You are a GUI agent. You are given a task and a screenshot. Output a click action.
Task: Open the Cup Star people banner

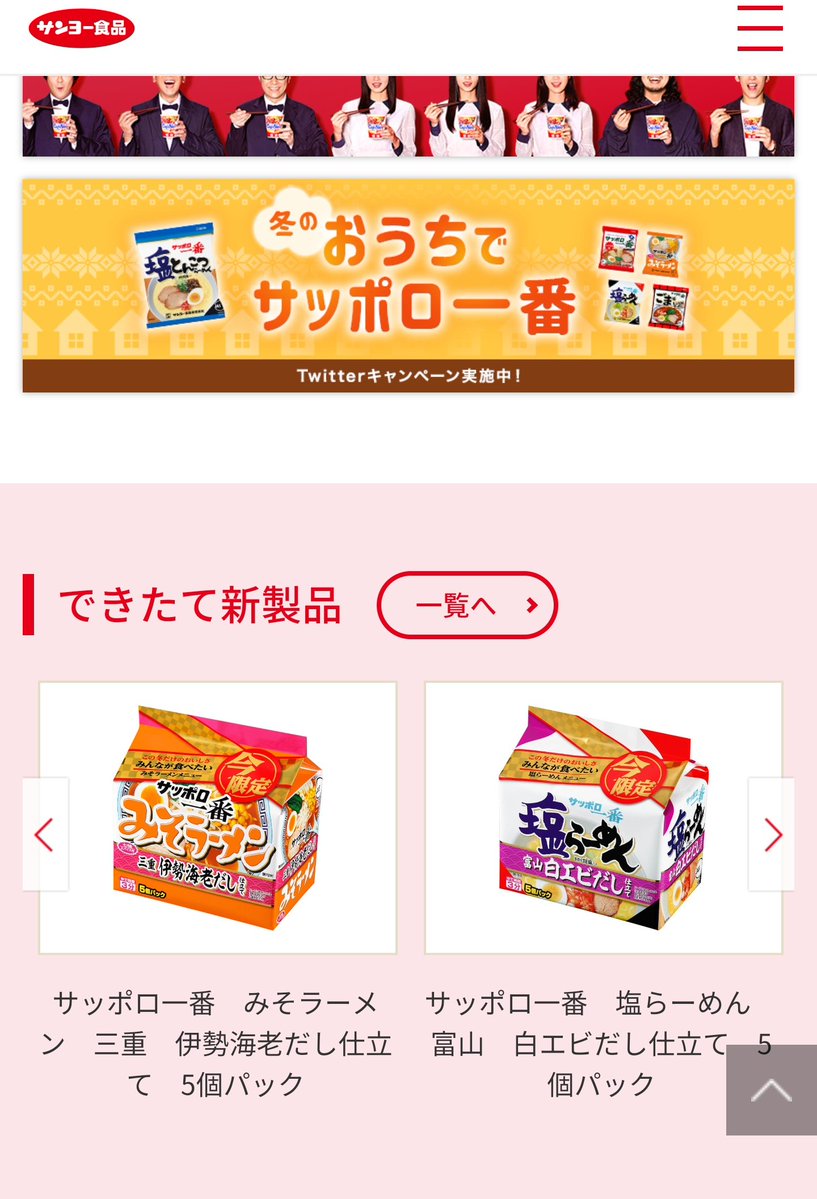(408, 116)
